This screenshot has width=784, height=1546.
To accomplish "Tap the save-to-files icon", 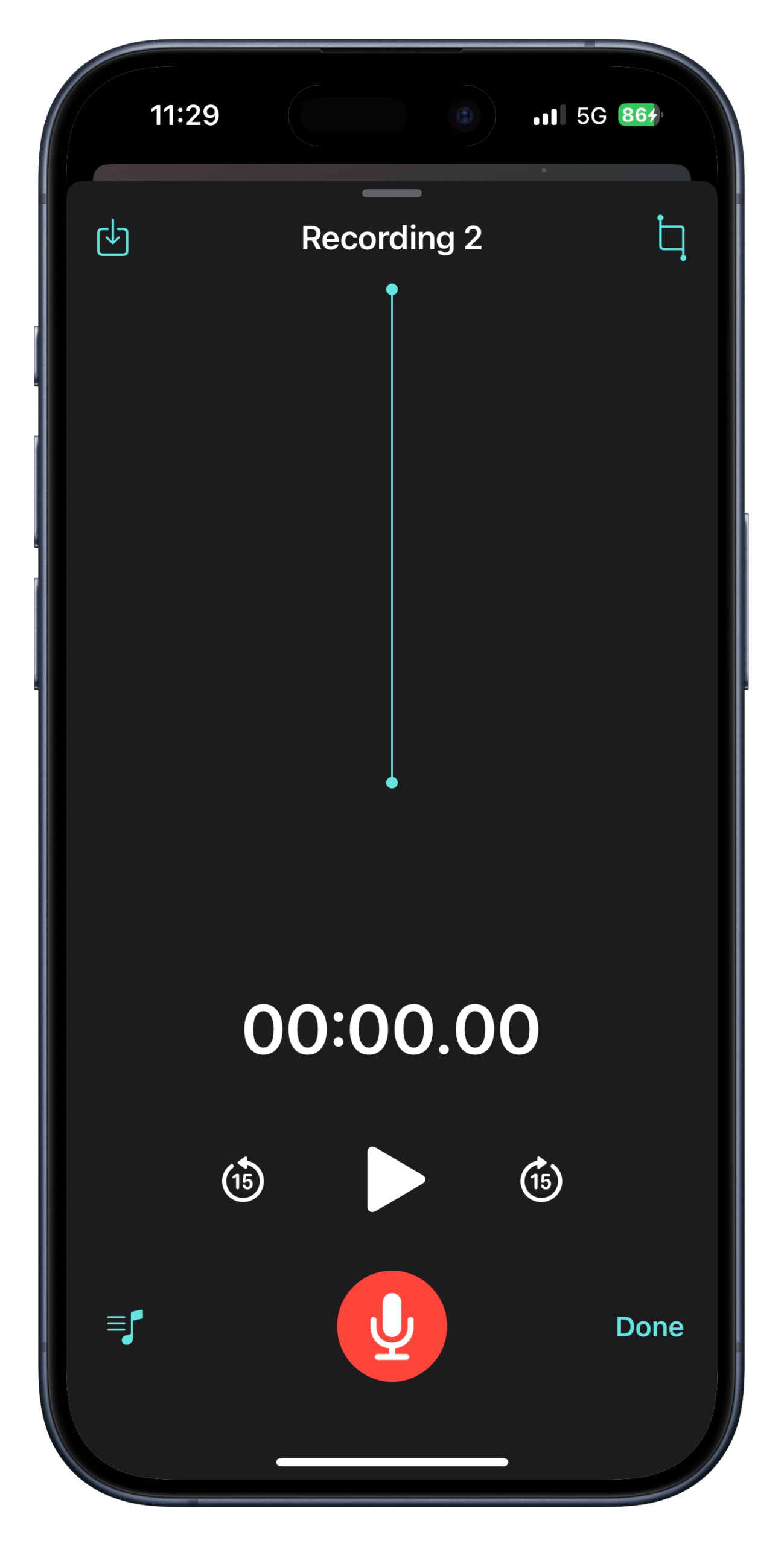I will tap(113, 238).
